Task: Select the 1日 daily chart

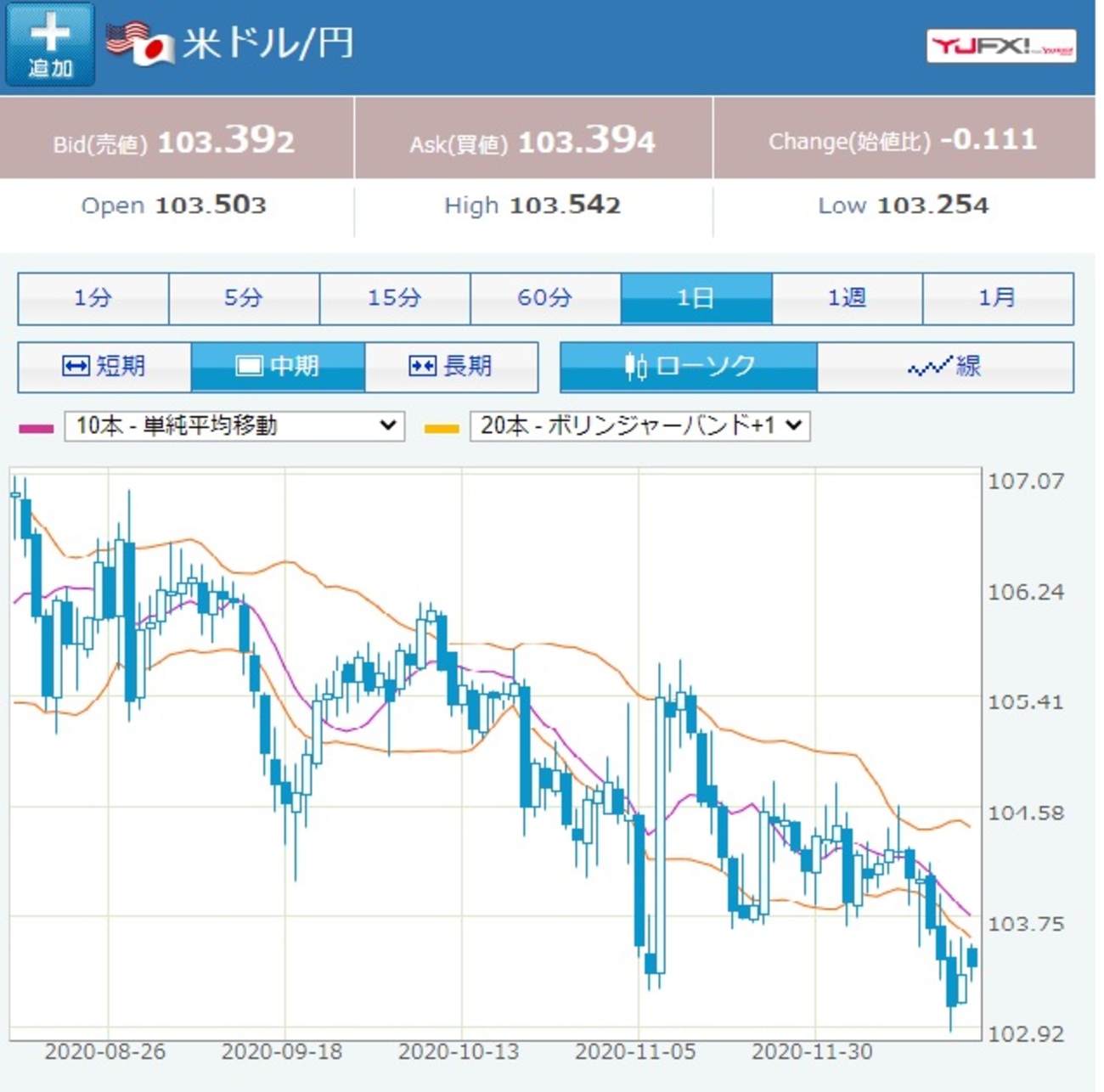Action: [696, 298]
